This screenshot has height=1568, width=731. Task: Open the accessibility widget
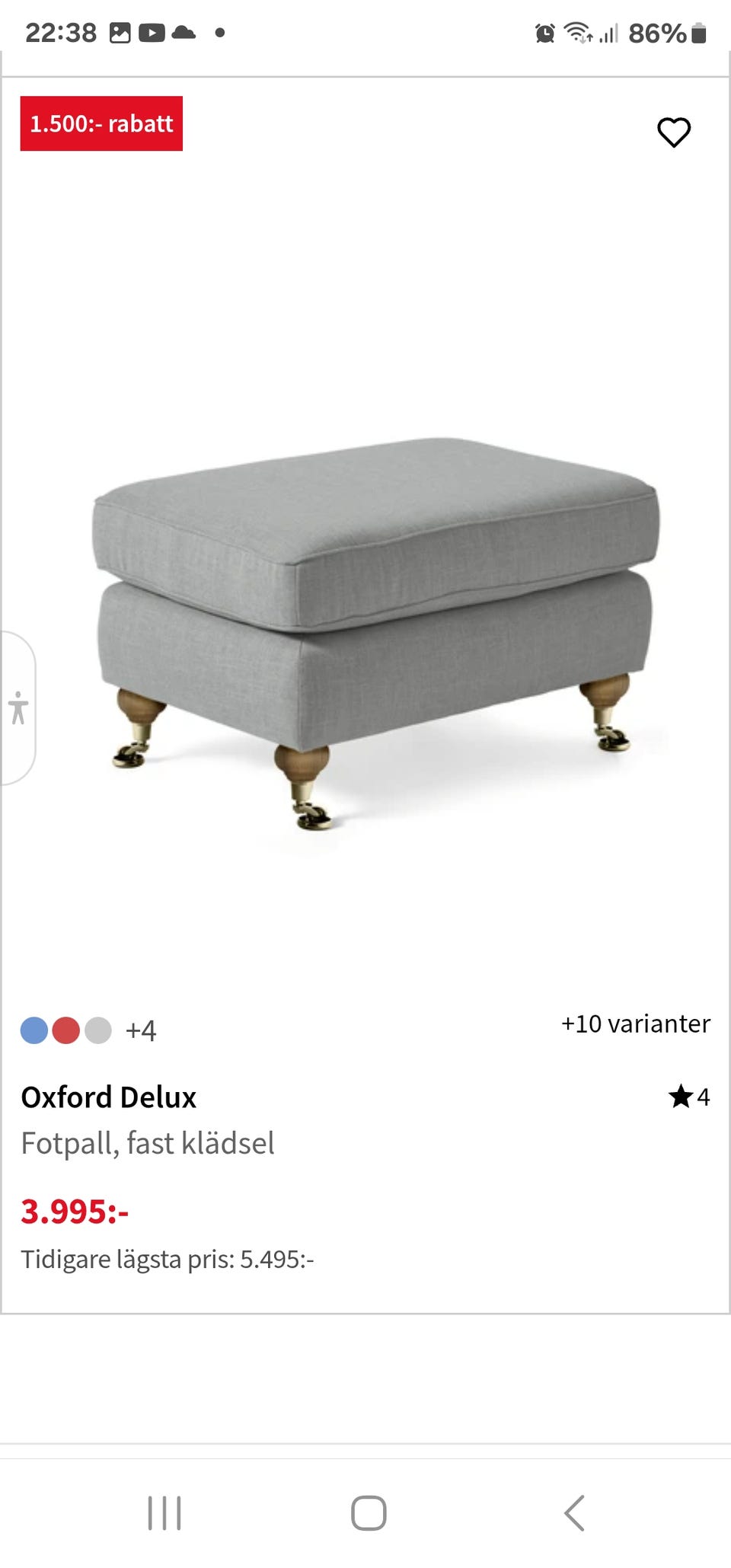tap(18, 707)
